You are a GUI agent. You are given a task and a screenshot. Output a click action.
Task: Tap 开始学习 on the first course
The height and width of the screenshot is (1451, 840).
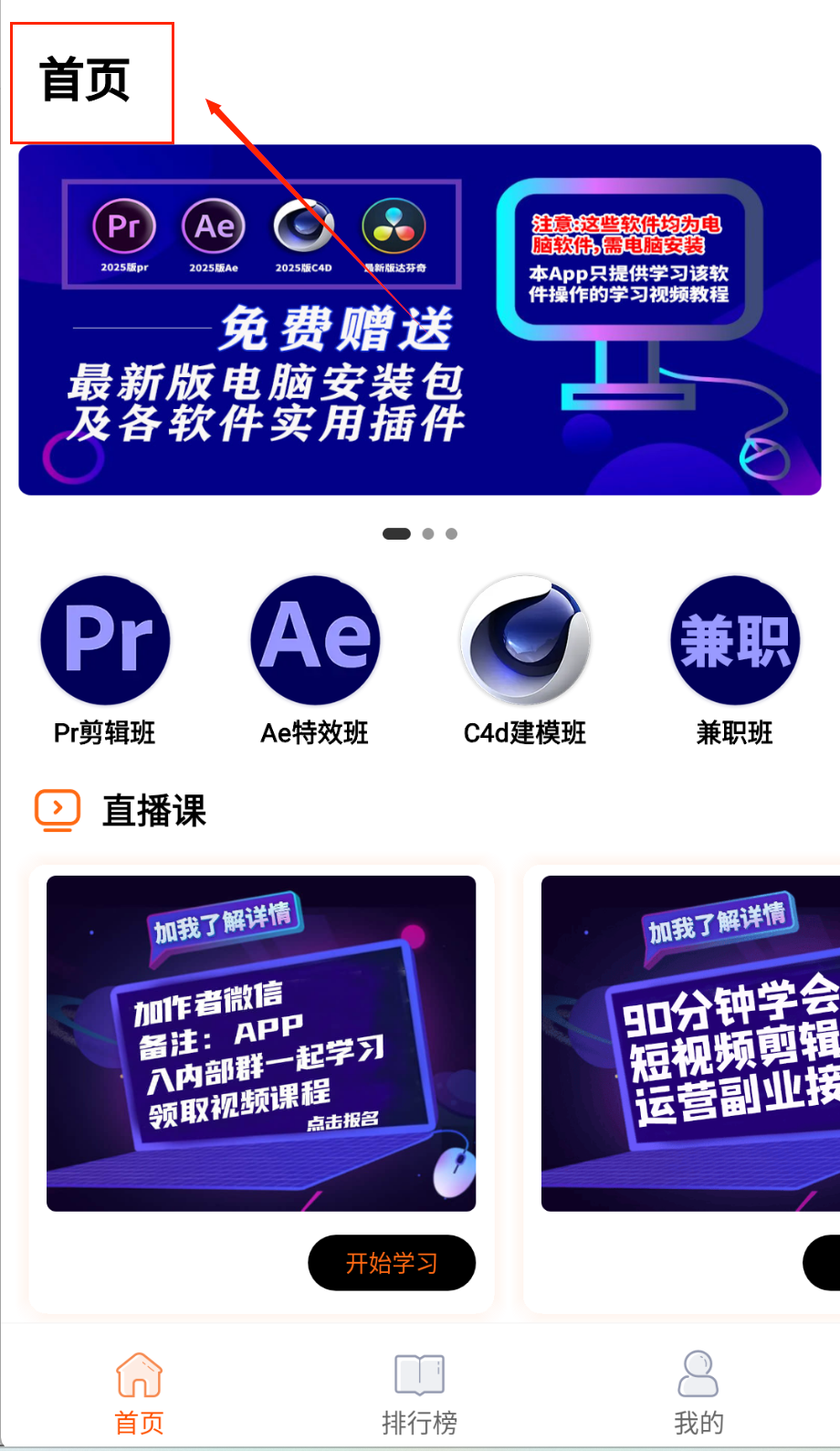tap(392, 1263)
